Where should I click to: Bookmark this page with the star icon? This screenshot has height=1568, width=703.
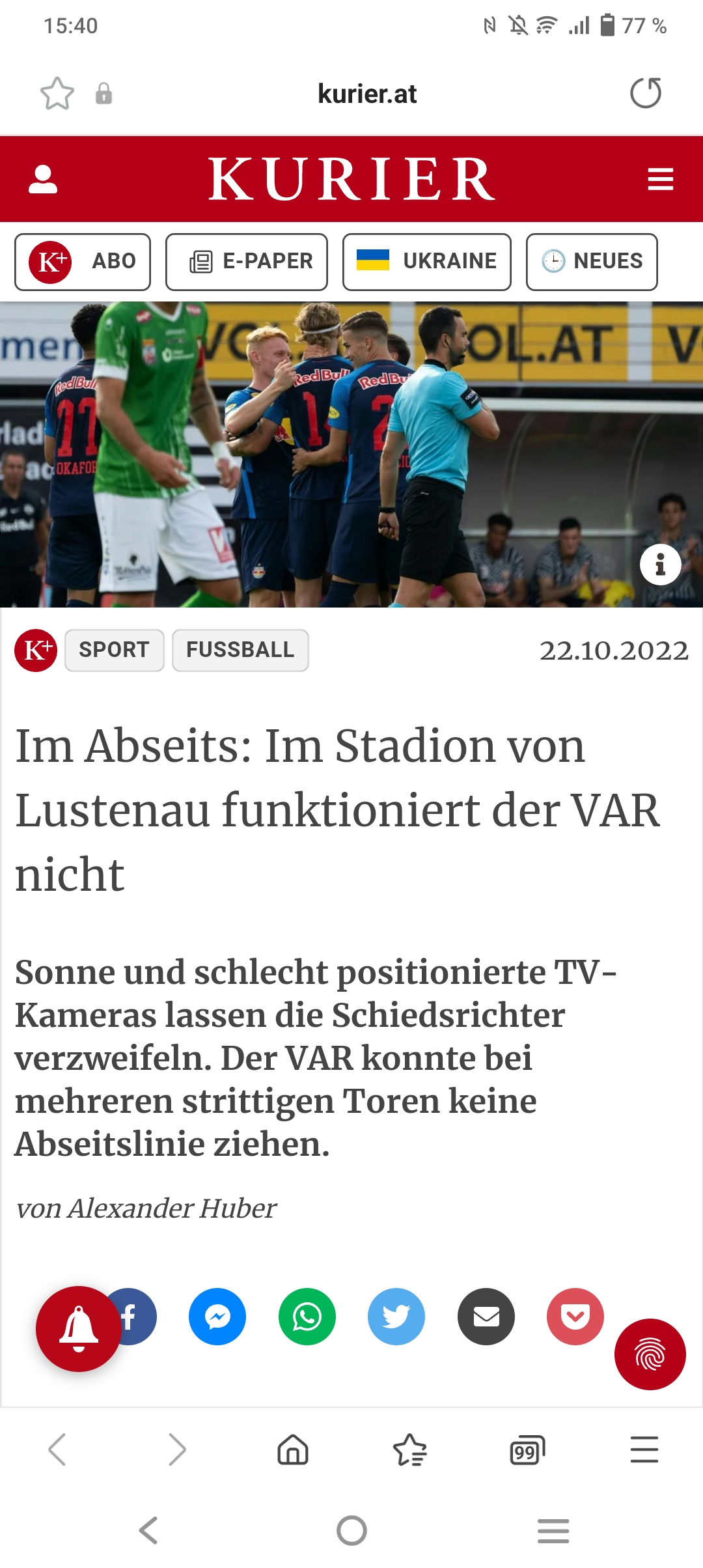click(x=57, y=94)
